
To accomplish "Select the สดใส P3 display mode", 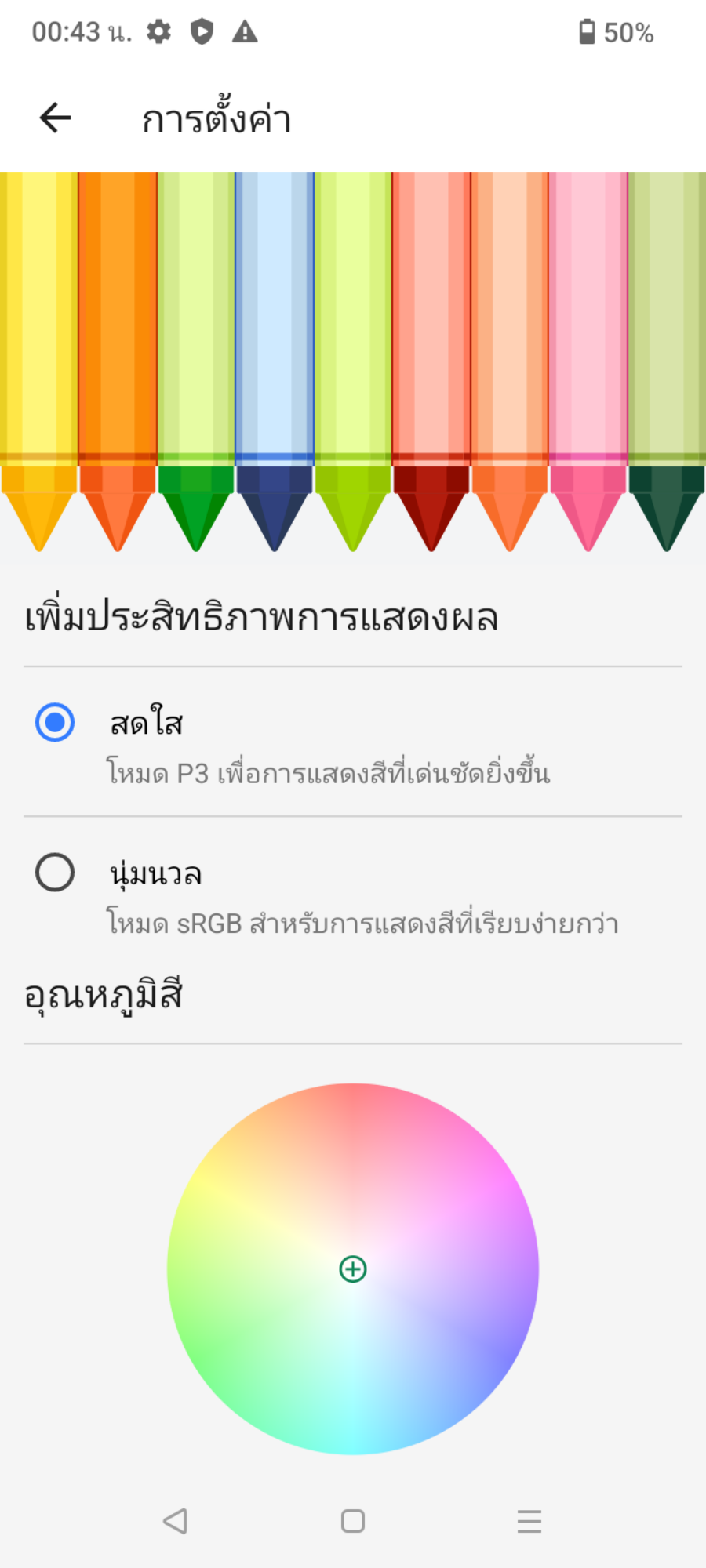I will pyautogui.click(x=55, y=722).
